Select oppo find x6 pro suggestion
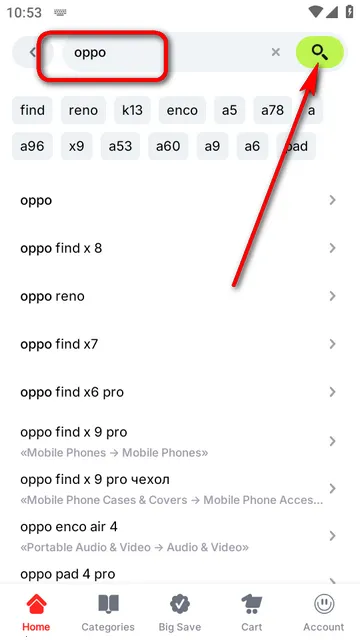 pyautogui.click(x=178, y=392)
